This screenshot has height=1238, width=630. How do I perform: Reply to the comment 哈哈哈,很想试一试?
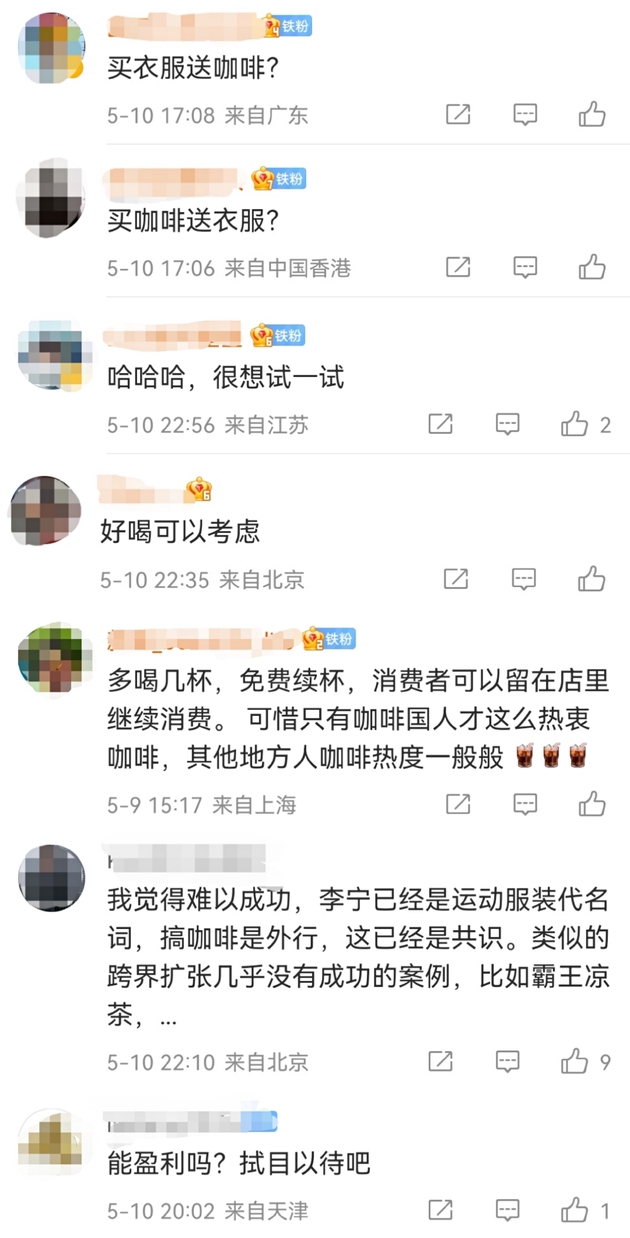point(508,424)
